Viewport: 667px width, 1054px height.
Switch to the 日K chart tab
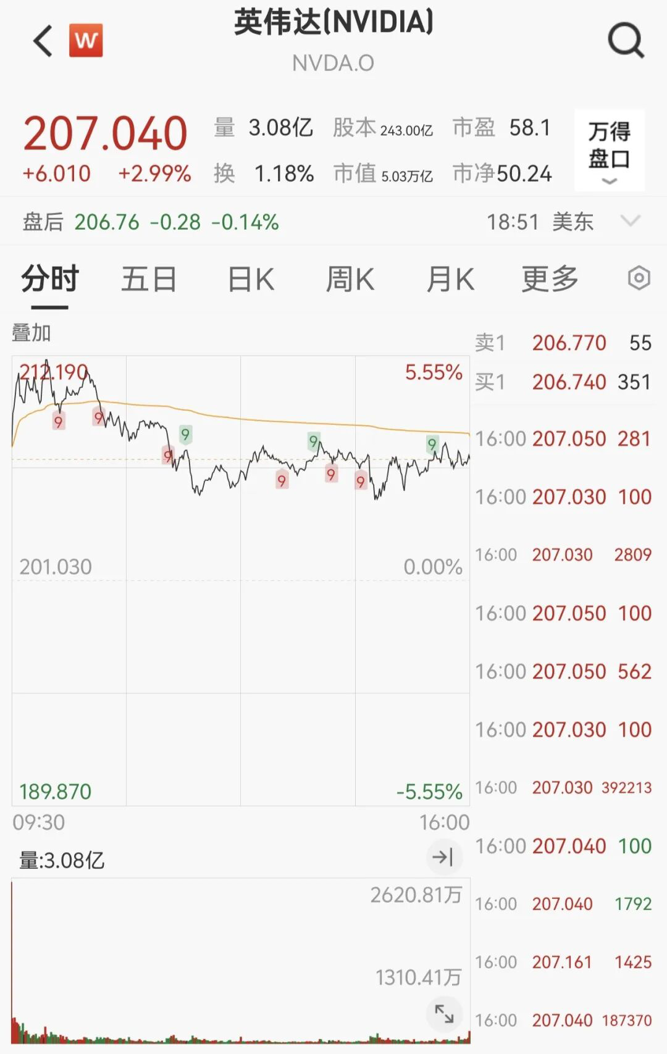(x=250, y=279)
